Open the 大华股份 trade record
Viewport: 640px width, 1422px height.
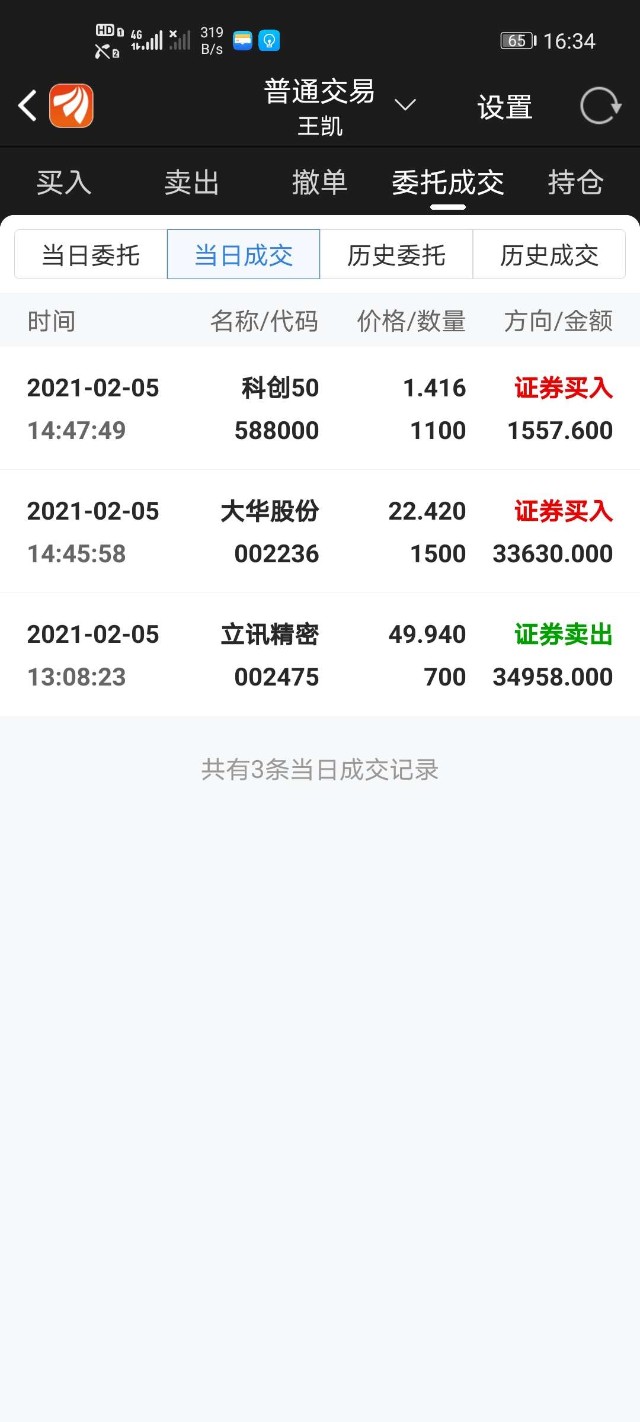click(320, 532)
